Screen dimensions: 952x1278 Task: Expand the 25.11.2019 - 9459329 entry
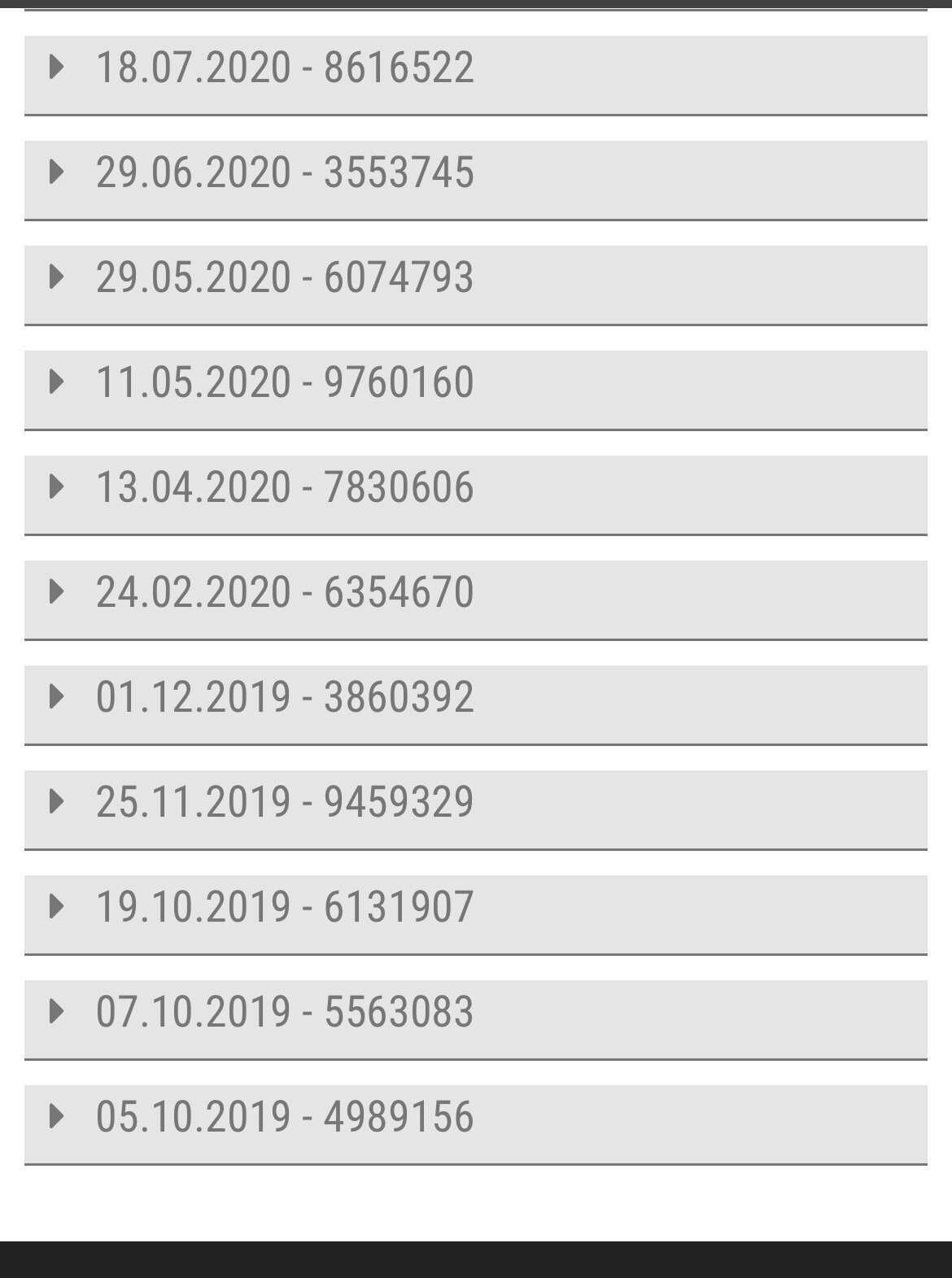click(285, 803)
